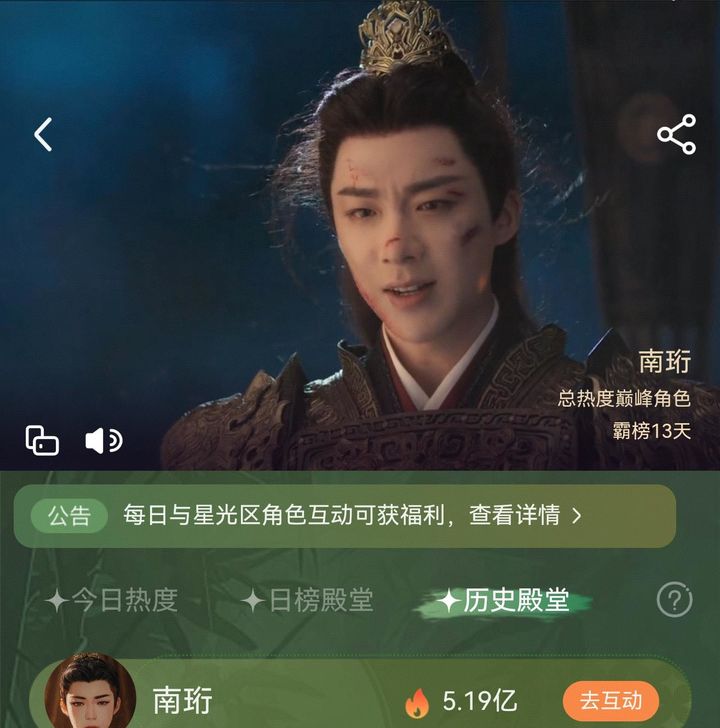Select the 历史殿堂 tab
Screen dimensions: 720x728
coord(505,600)
